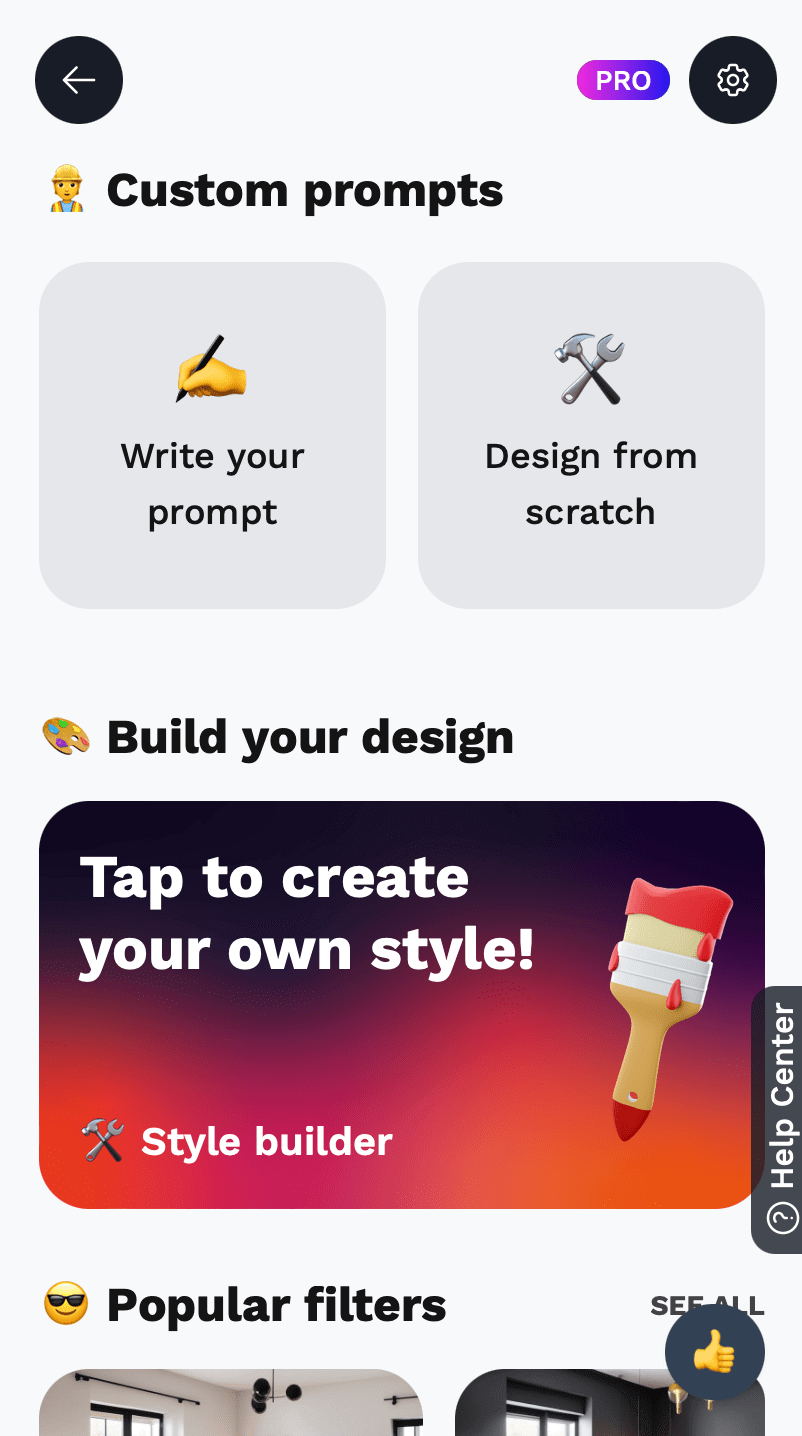Open settings via the gear icon

pyautogui.click(x=733, y=80)
